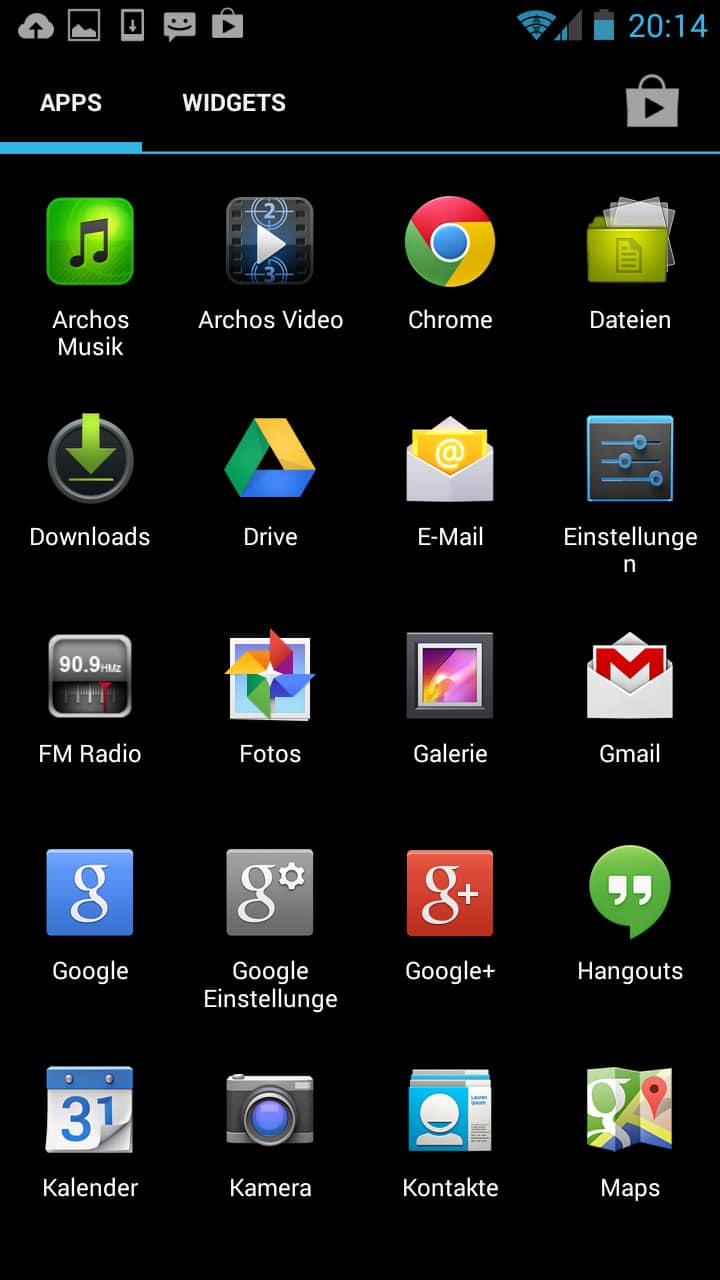Open the E-Mail app
The width and height of the screenshot is (720, 1280).
[x=450, y=459]
